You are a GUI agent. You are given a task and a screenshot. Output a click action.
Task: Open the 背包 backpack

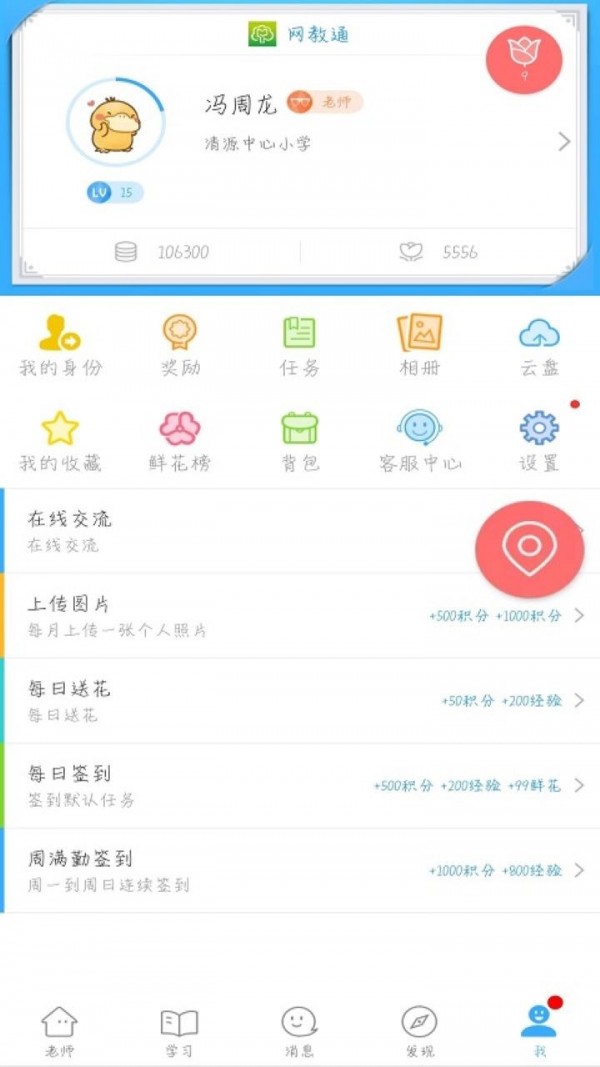click(x=299, y=441)
